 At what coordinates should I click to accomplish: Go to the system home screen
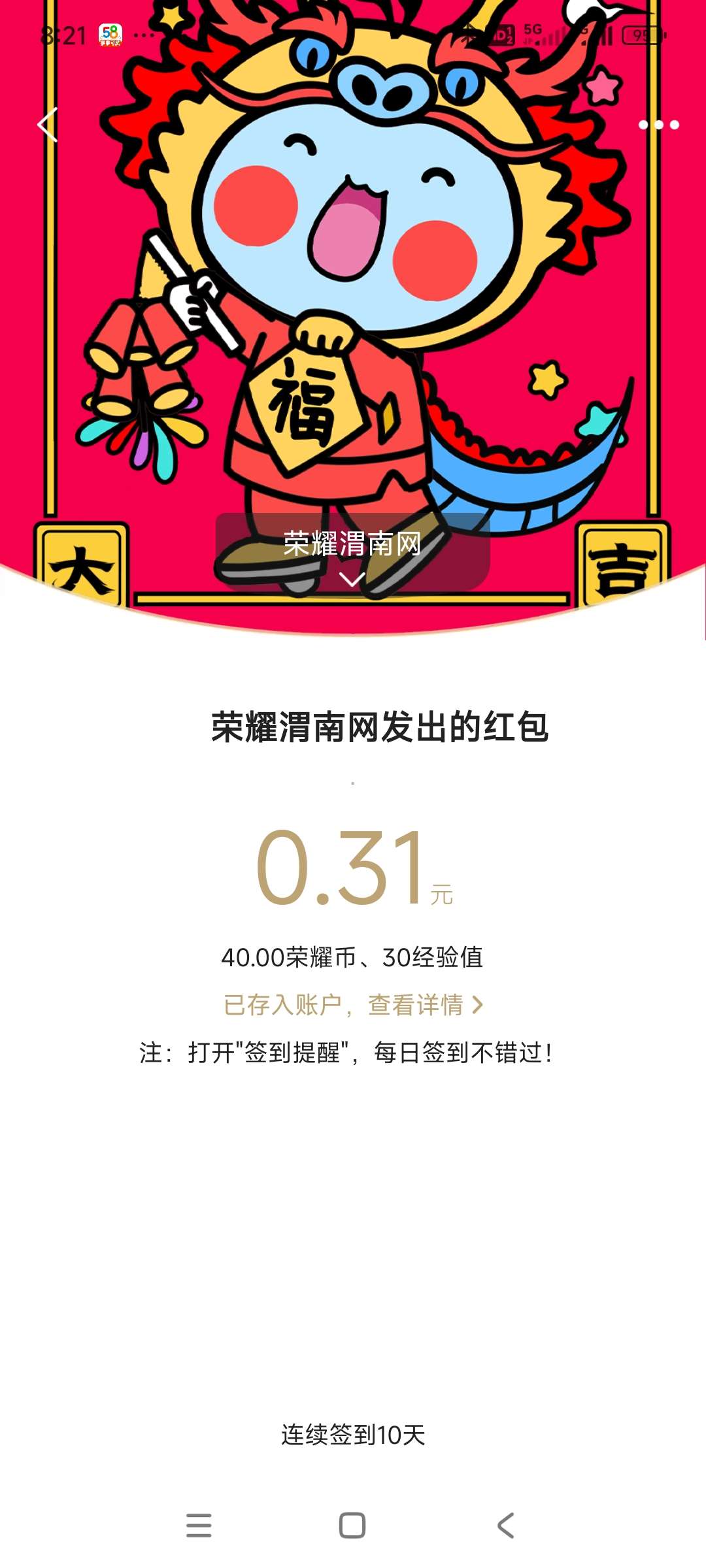[x=352, y=1526]
